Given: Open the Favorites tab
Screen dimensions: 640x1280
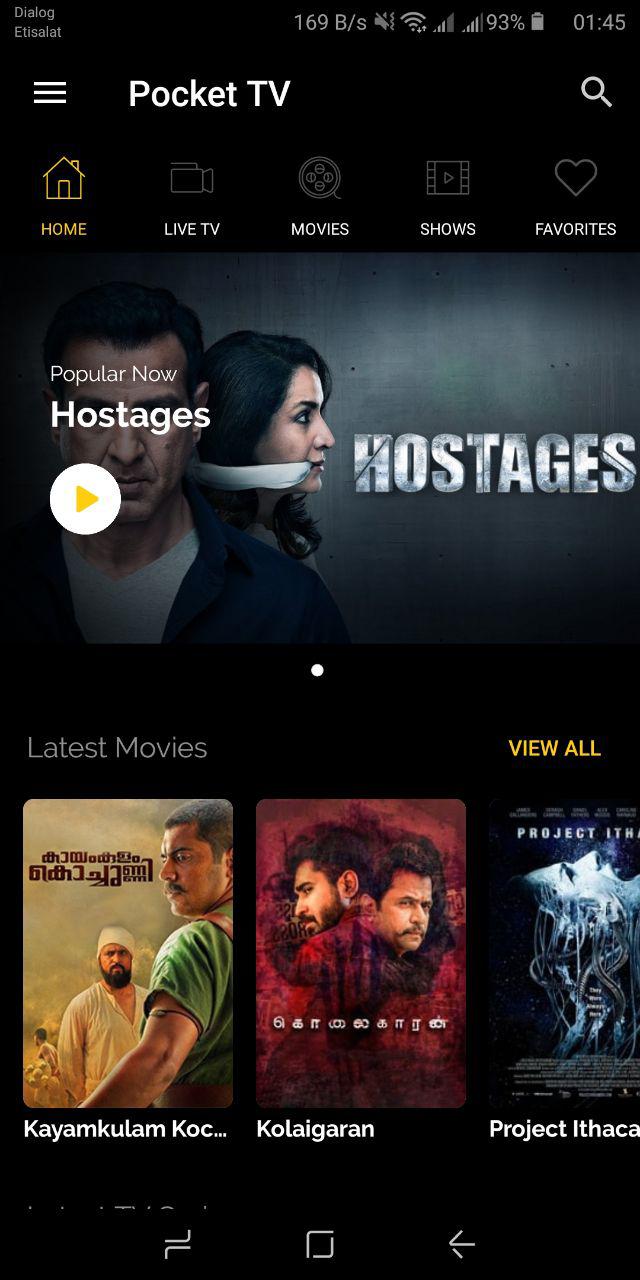Looking at the screenshot, I should point(575,198).
